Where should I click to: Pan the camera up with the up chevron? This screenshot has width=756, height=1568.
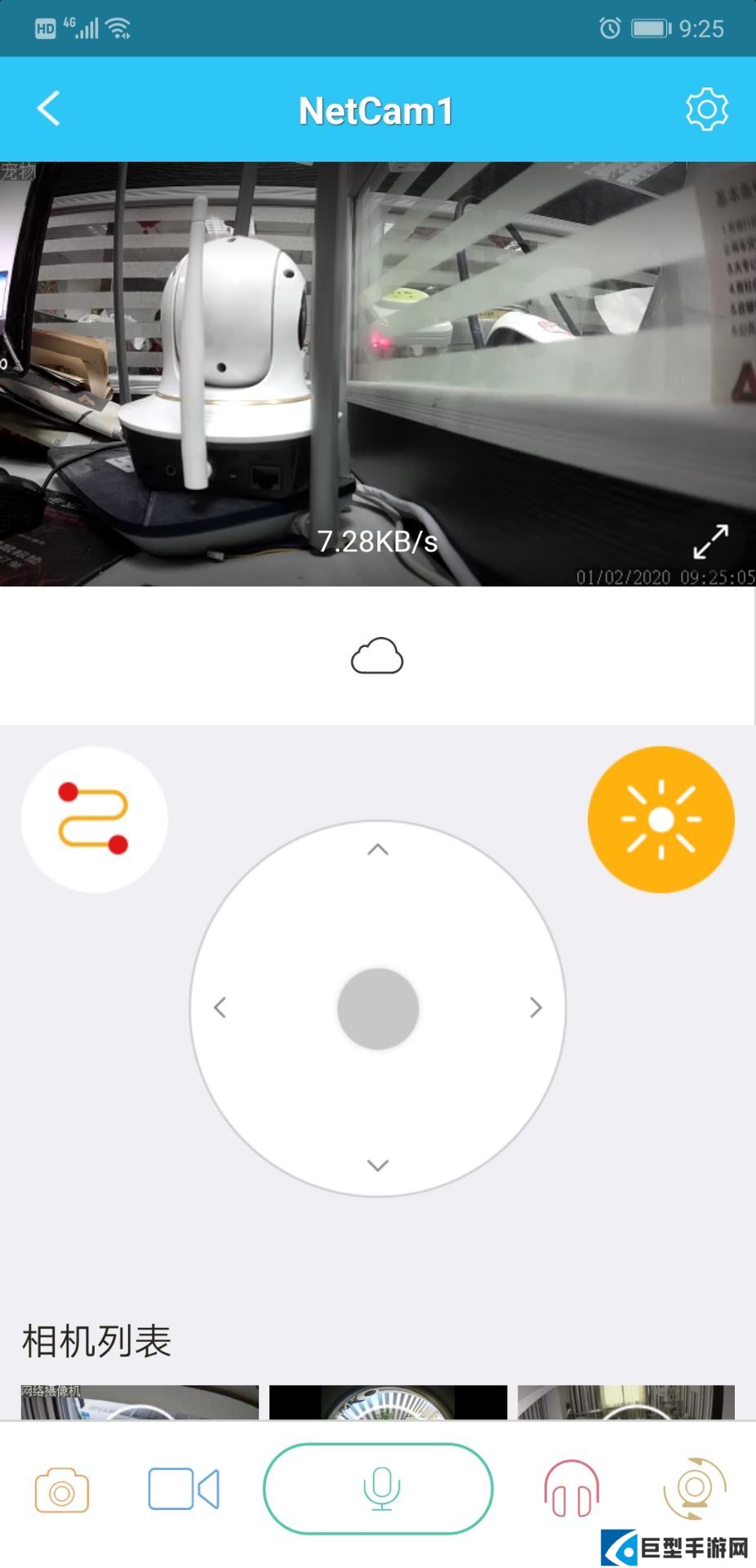[x=378, y=849]
